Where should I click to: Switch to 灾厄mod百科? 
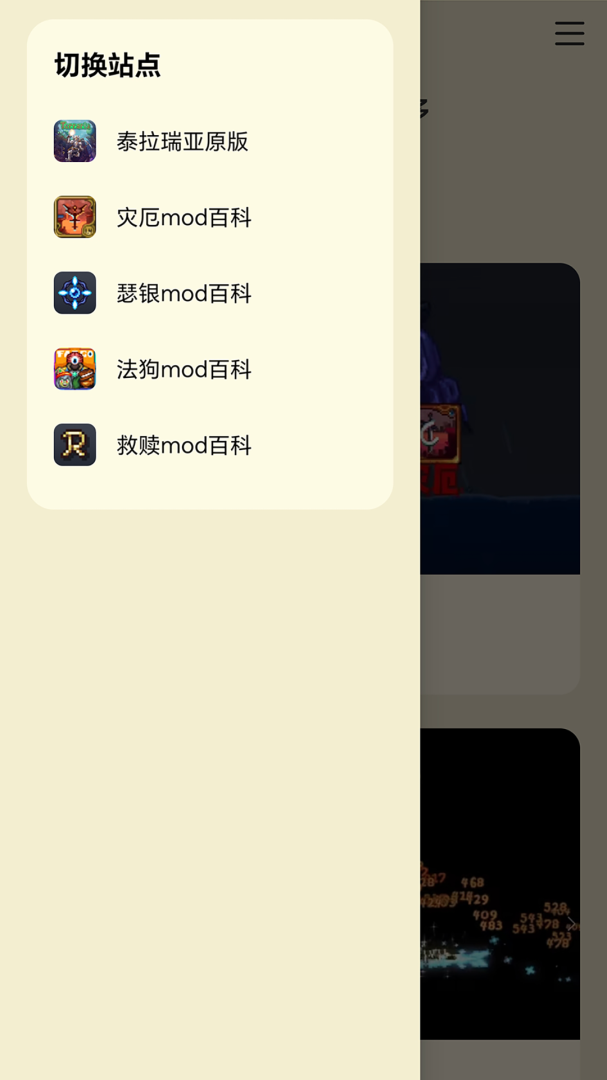pyautogui.click(x=183, y=218)
